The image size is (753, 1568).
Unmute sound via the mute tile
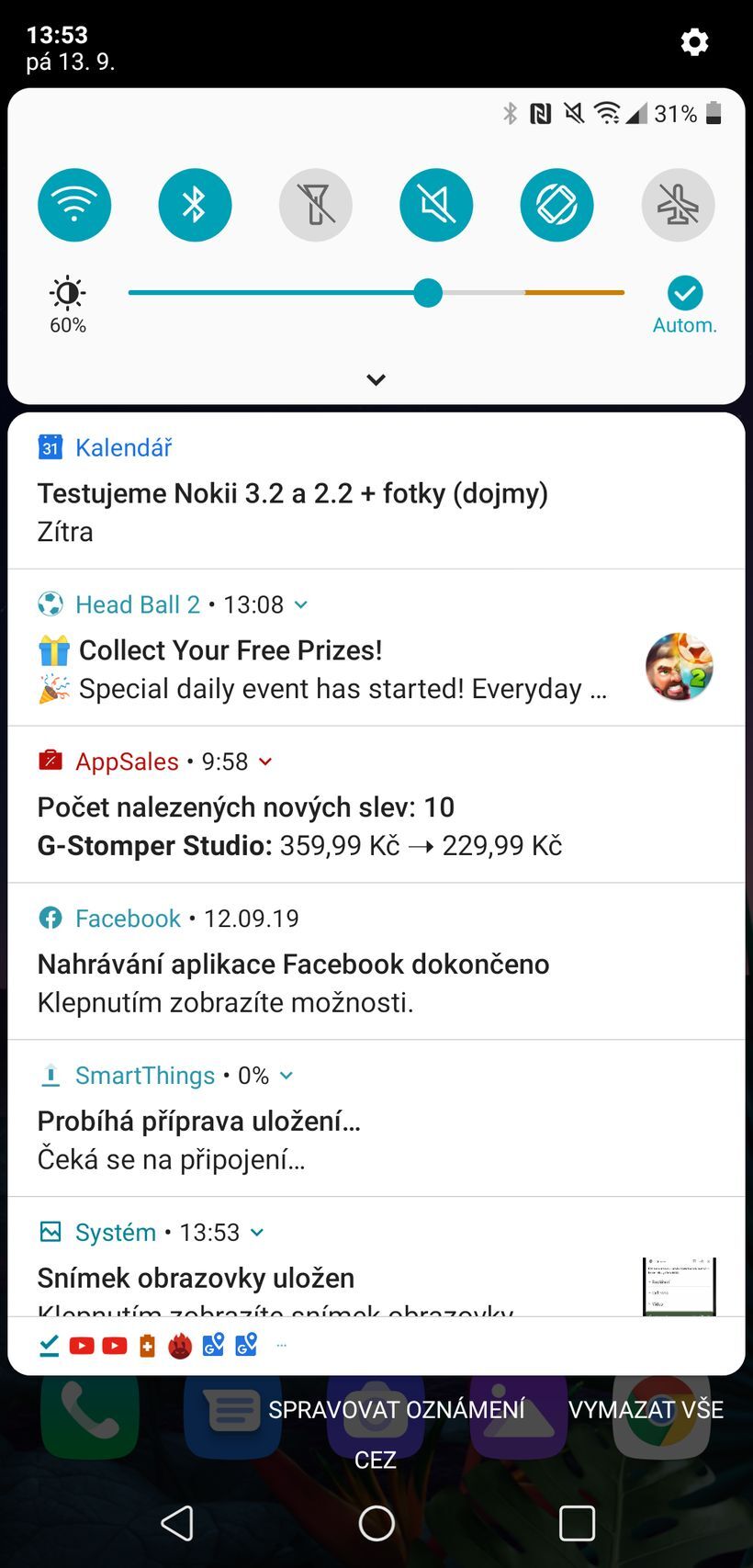(x=436, y=205)
